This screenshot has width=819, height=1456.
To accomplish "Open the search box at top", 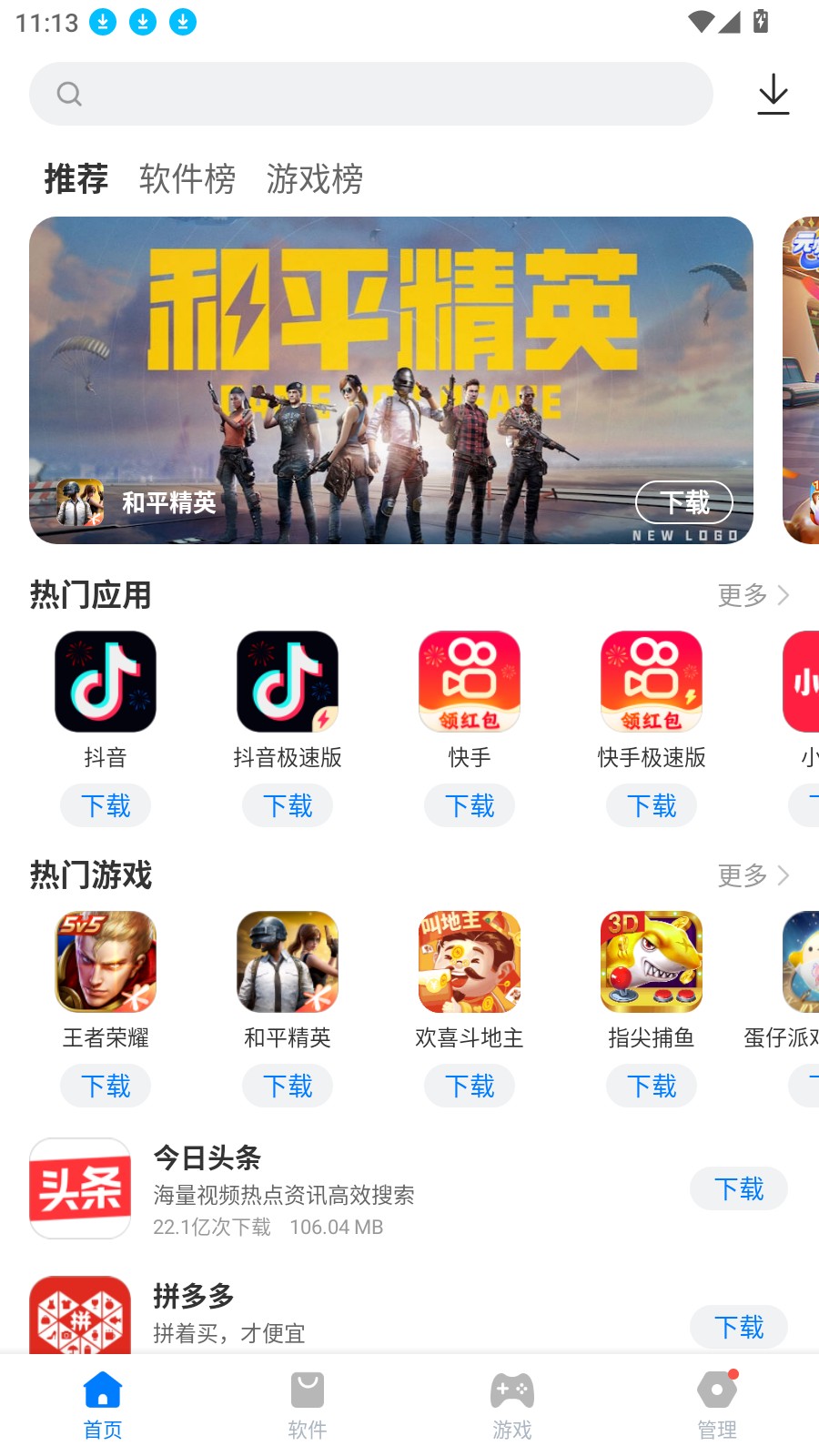I will click(370, 94).
